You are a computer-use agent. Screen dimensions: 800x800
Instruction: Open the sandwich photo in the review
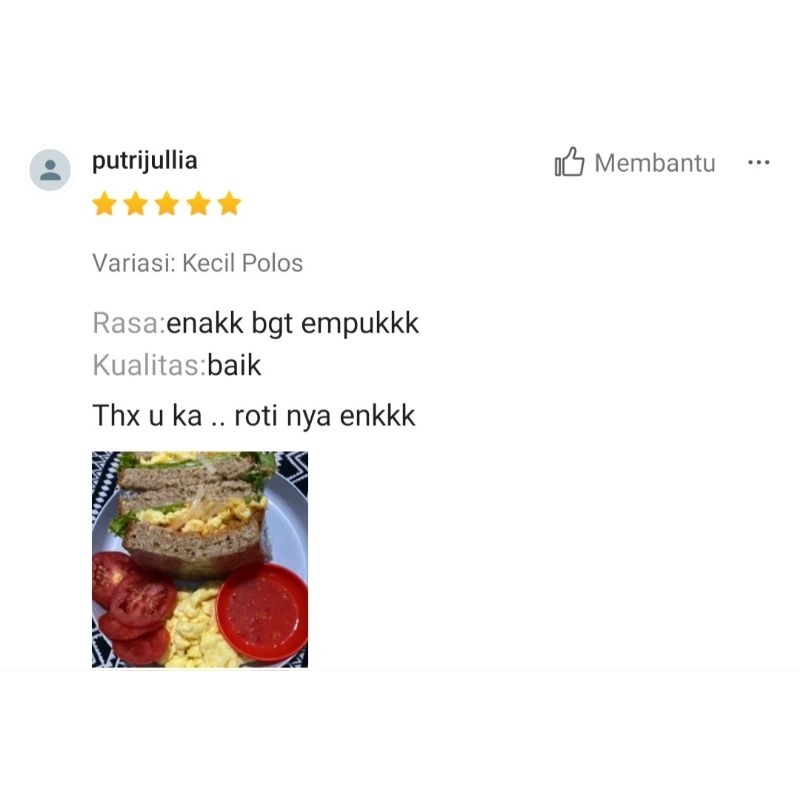pyautogui.click(x=200, y=559)
